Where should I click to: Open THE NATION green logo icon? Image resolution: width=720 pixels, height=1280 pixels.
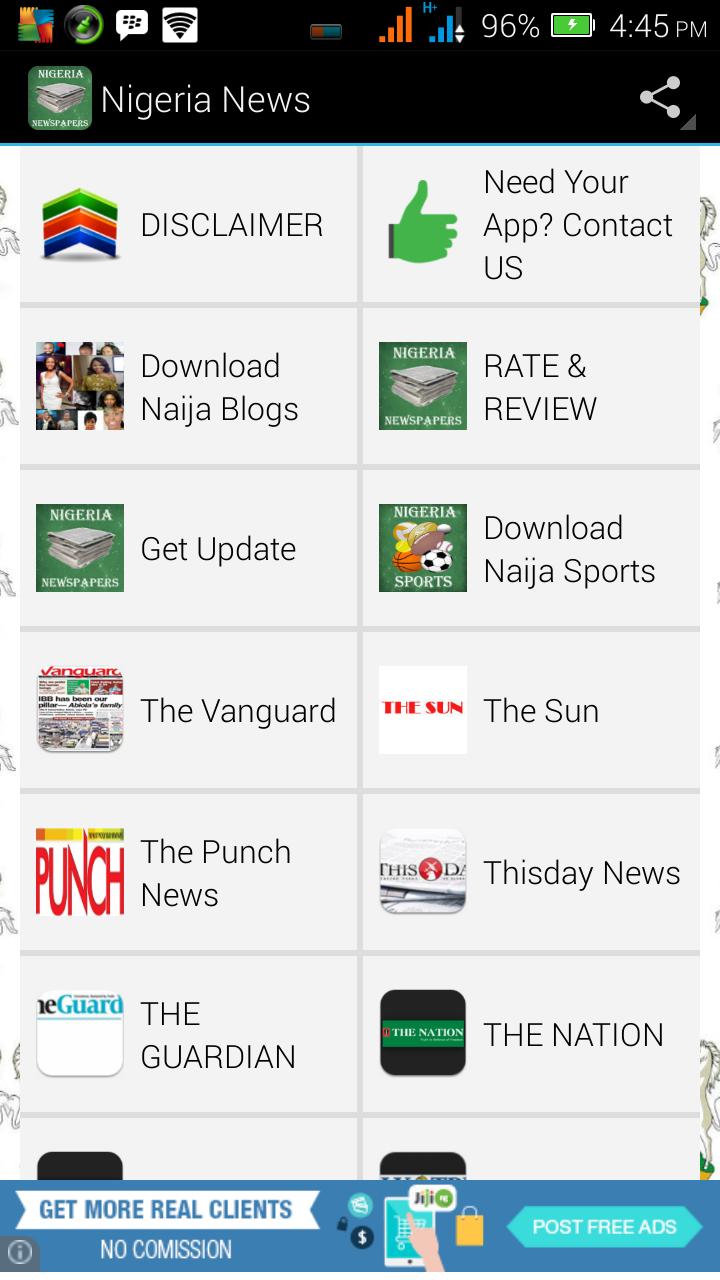[x=422, y=1034]
